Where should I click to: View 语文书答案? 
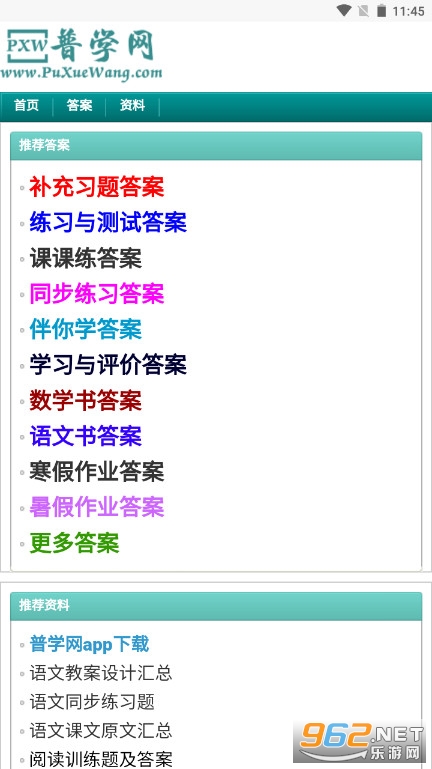[85, 436]
